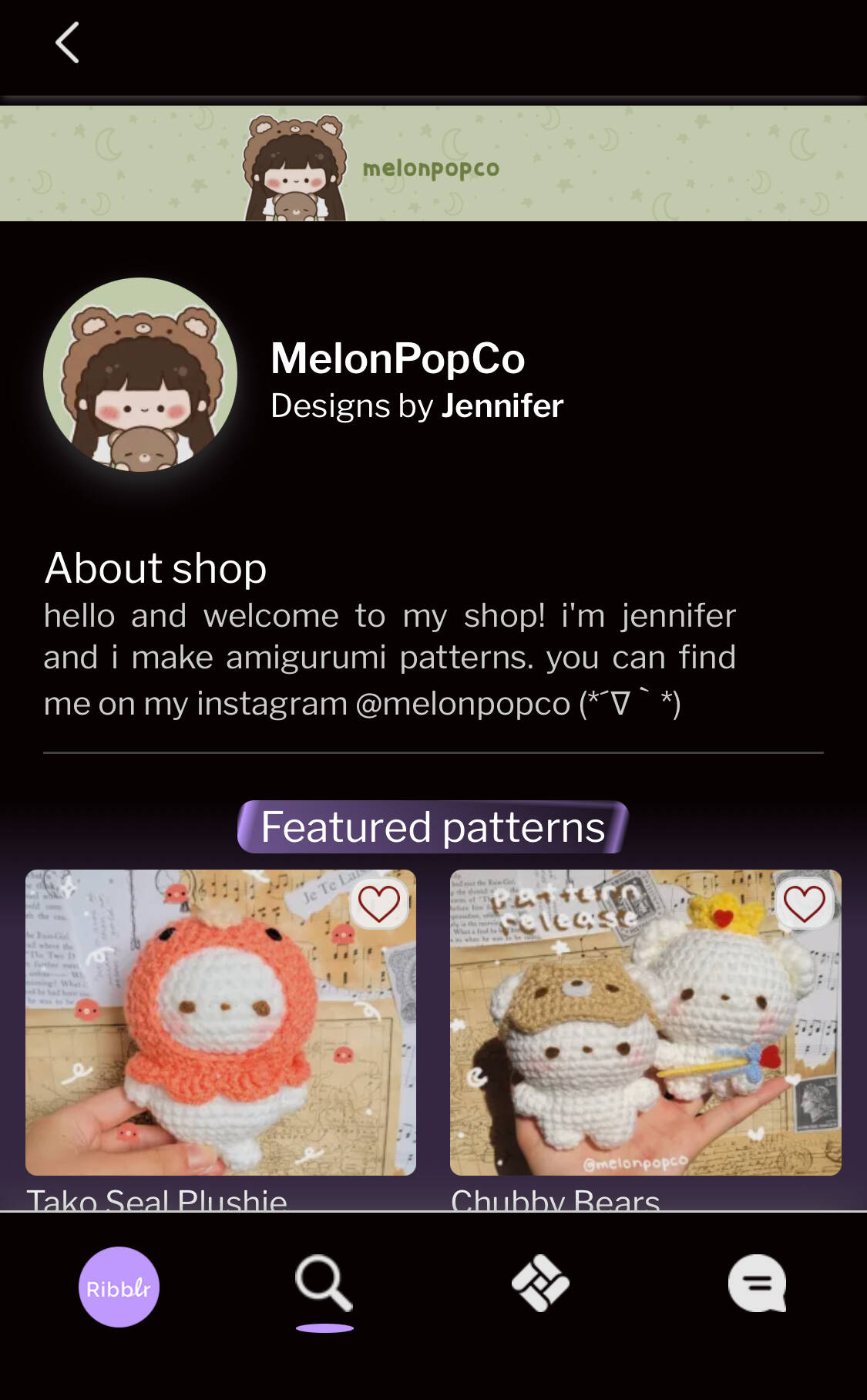
Task: Like the Tako Seal Plushie pattern
Action: point(379,903)
